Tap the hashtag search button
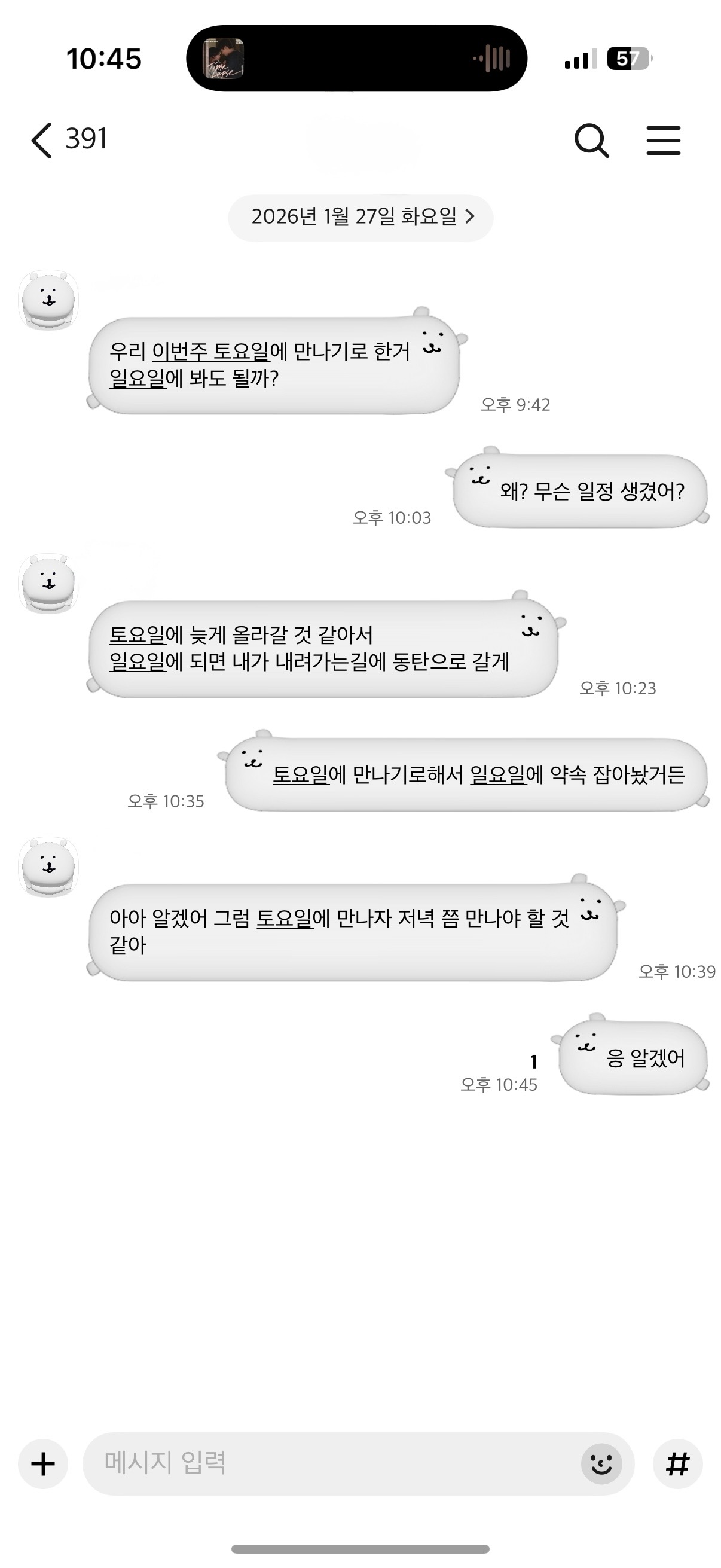 (678, 1464)
